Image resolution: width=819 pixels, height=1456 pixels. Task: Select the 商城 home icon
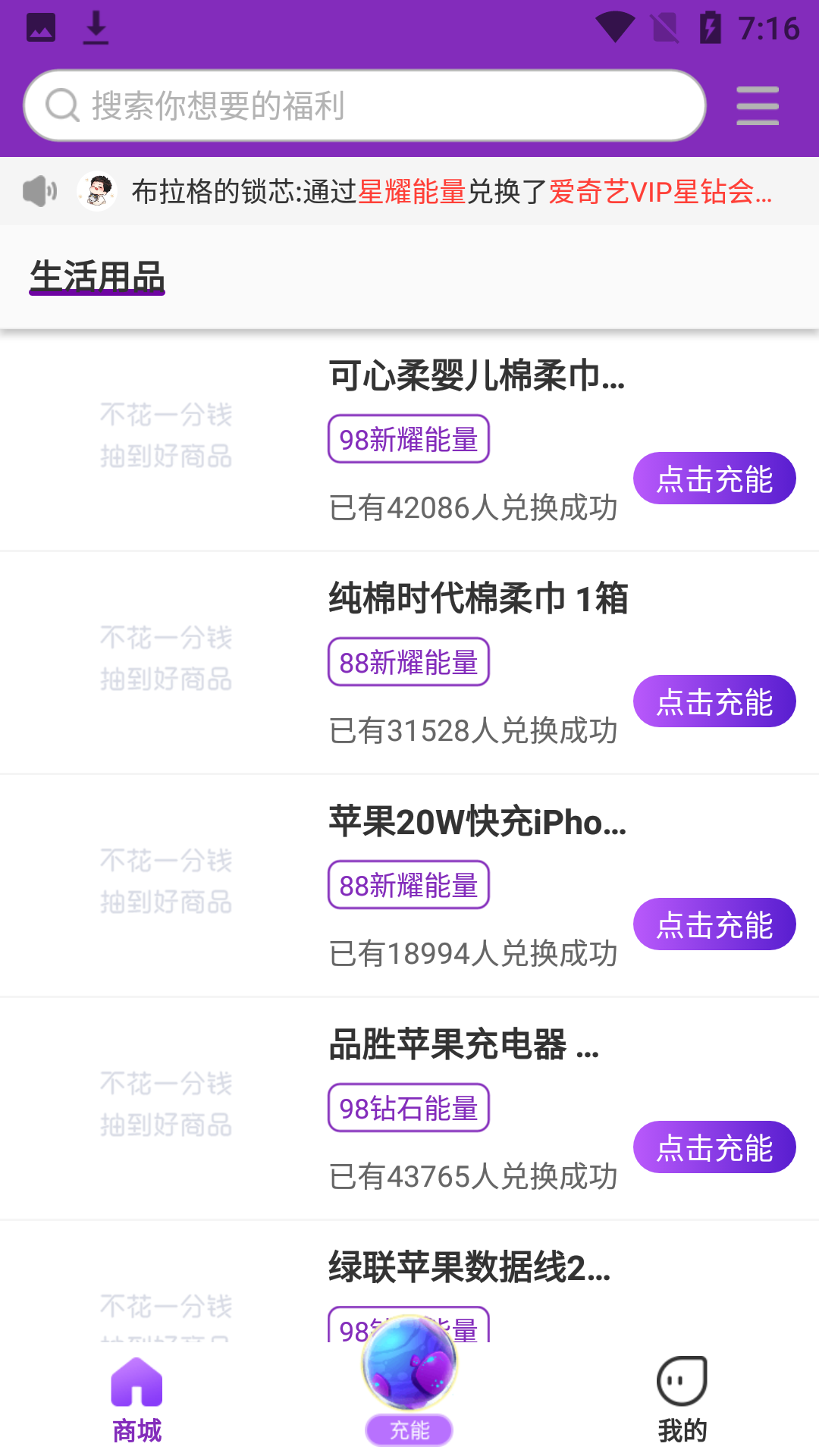point(136,1382)
